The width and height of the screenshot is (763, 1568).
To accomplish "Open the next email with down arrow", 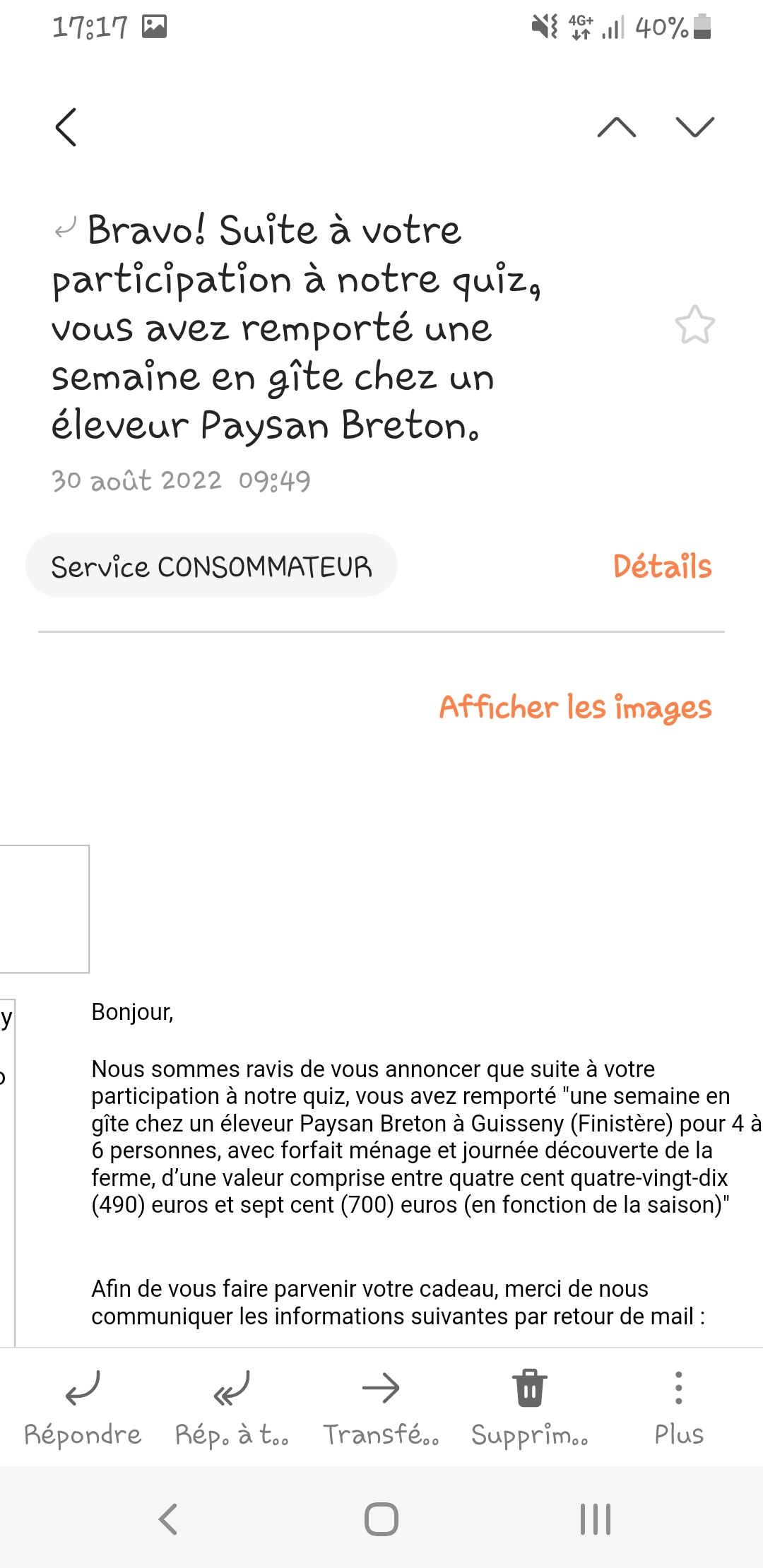I will [x=695, y=127].
